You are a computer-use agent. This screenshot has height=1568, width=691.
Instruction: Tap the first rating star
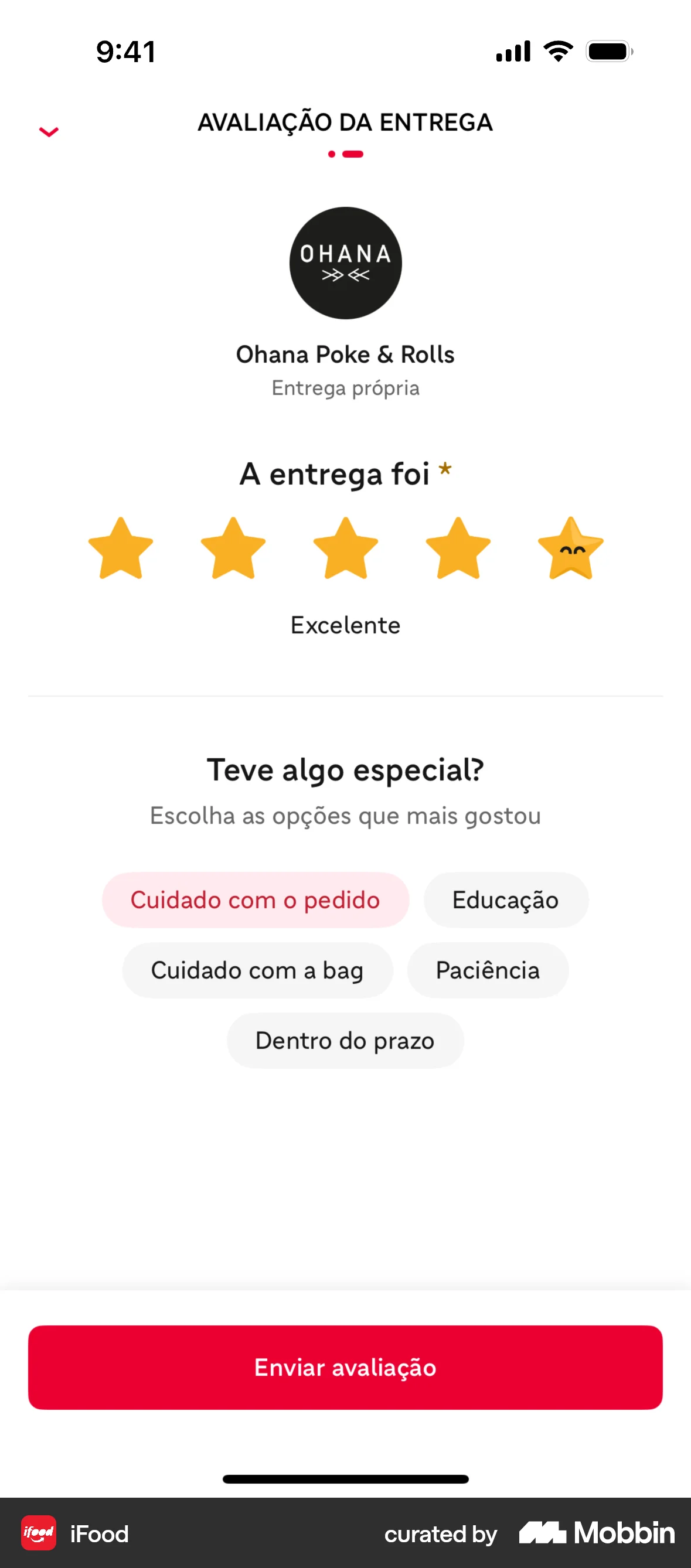121,548
